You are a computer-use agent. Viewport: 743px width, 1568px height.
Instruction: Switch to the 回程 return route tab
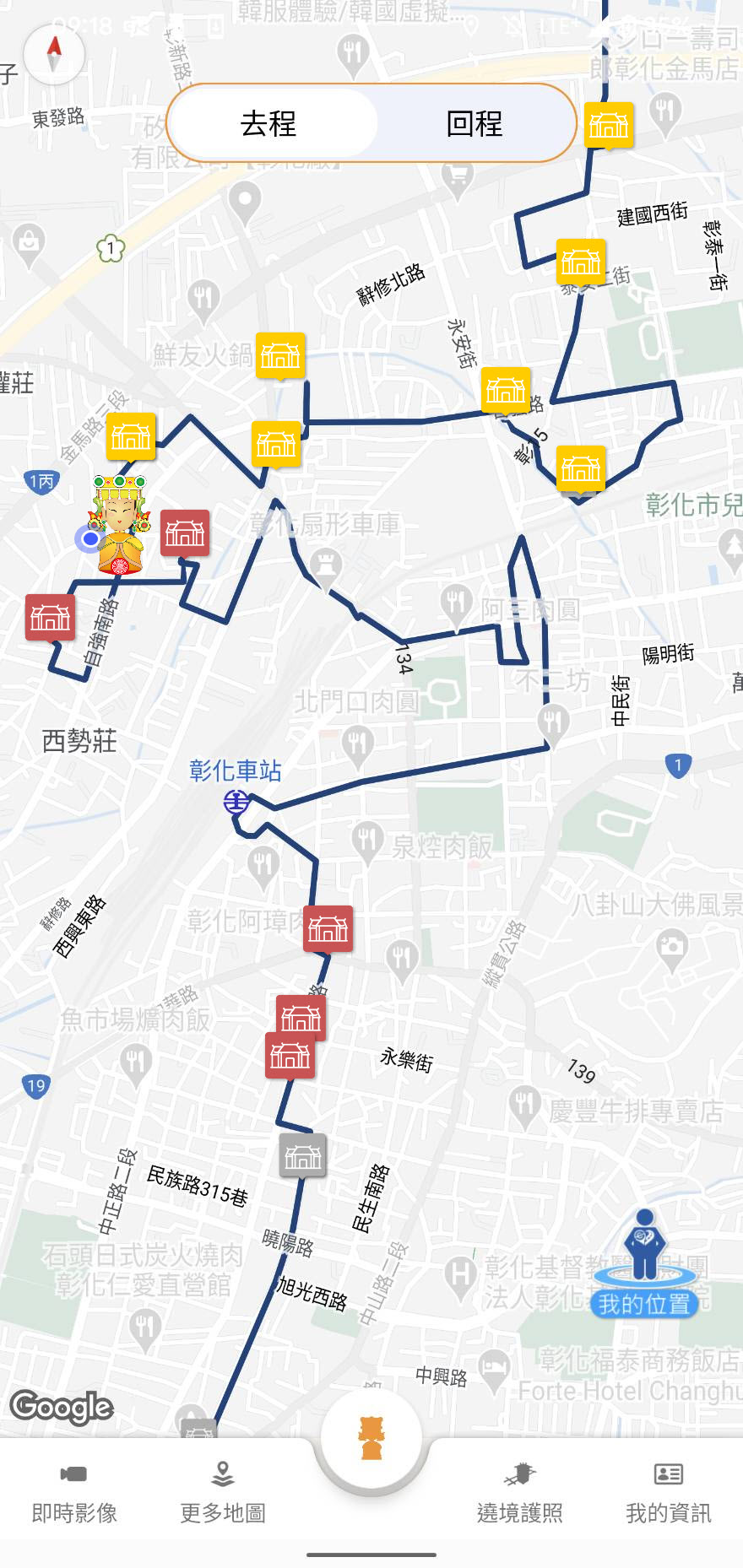pyautogui.click(x=474, y=124)
